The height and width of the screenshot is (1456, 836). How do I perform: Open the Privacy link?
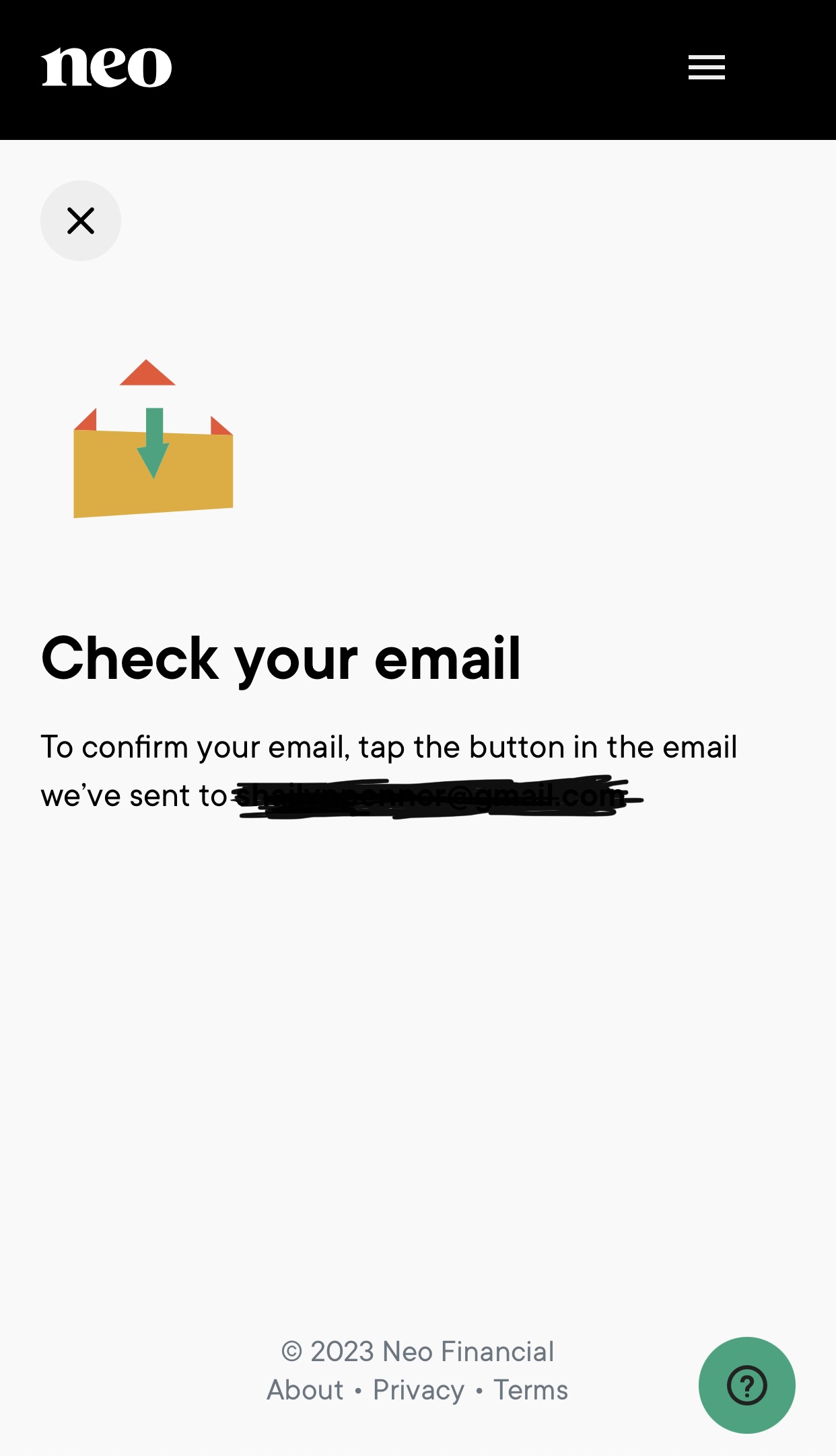pos(419,1391)
